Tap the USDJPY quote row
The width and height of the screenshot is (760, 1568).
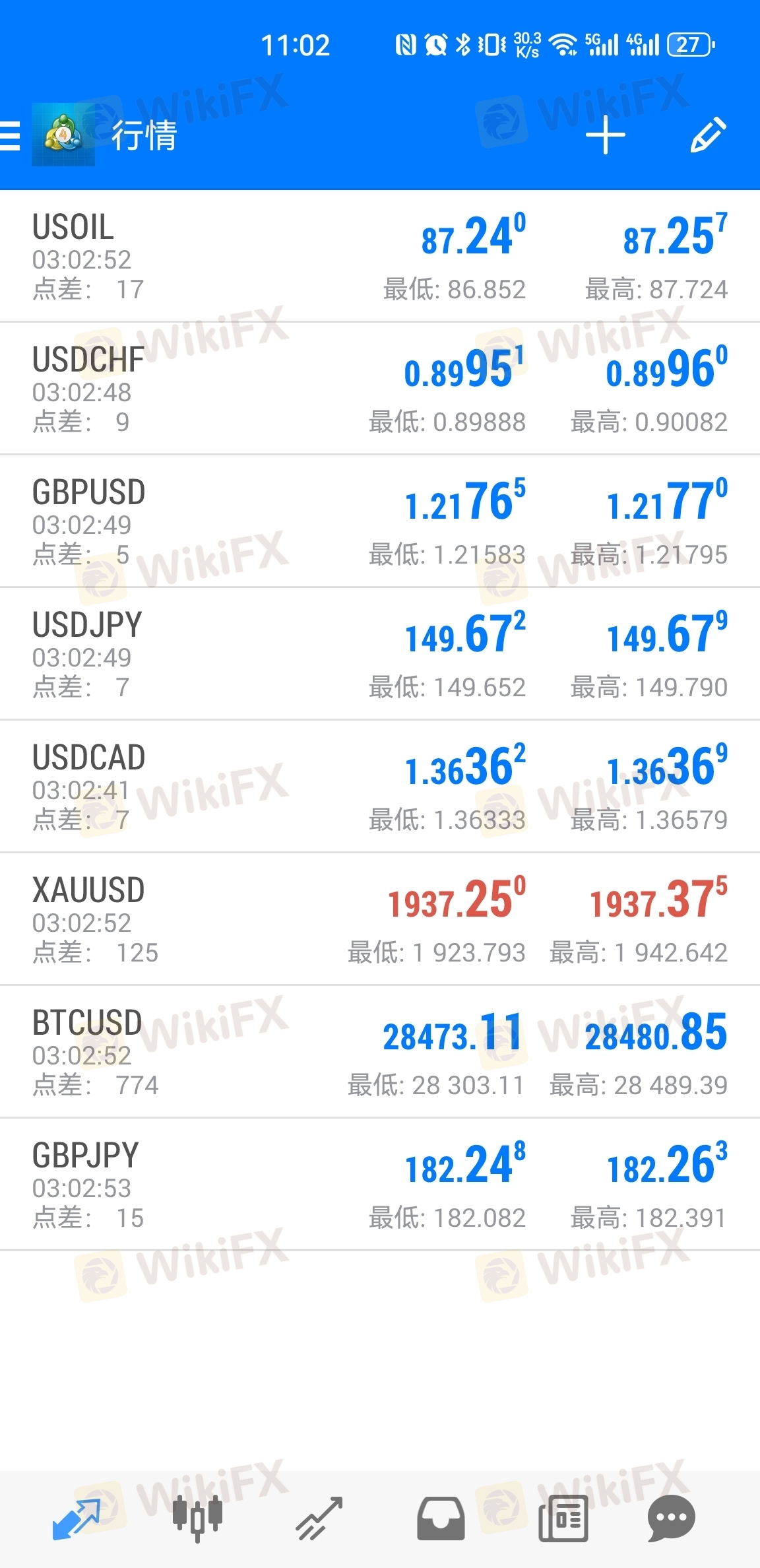[x=380, y=654]
